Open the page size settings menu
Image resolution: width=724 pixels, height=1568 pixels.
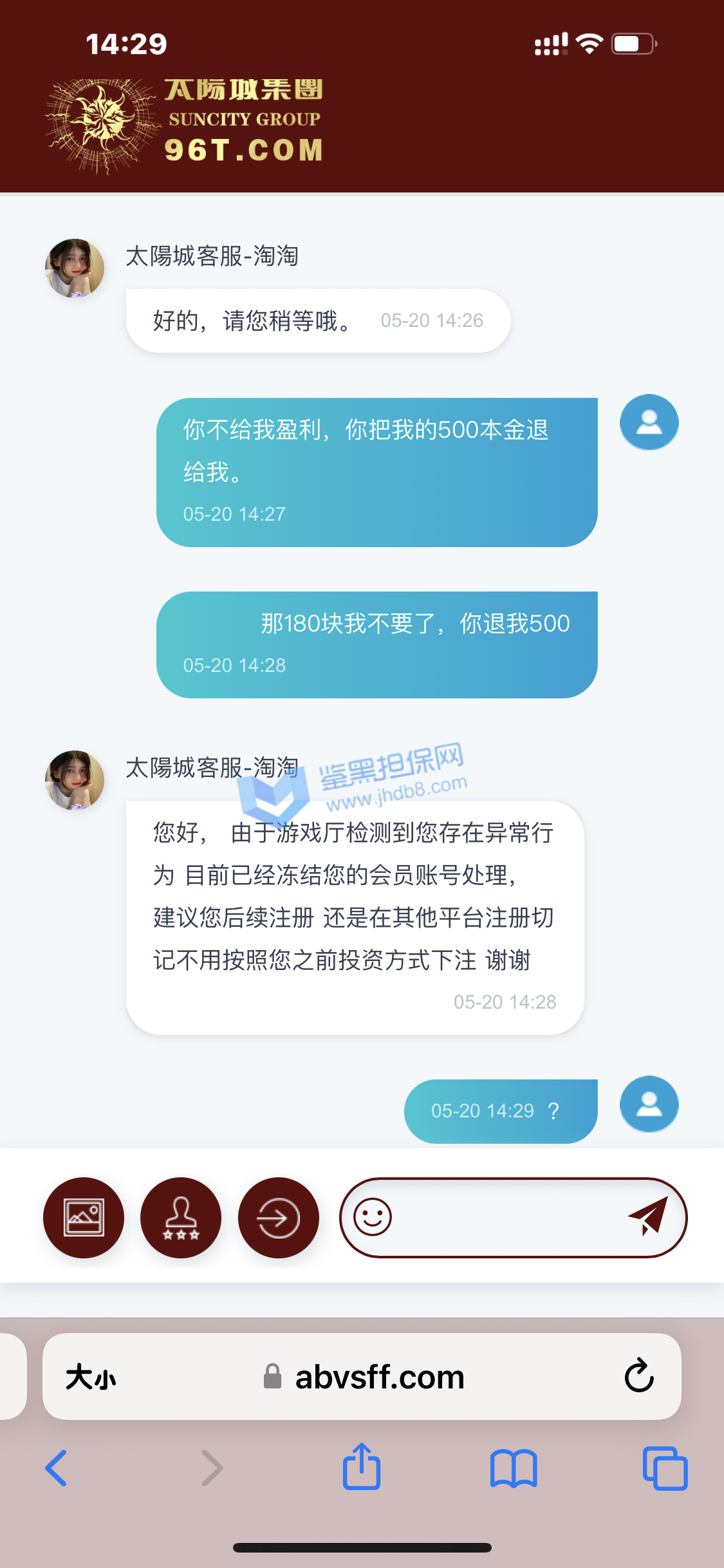point(91,1377)
